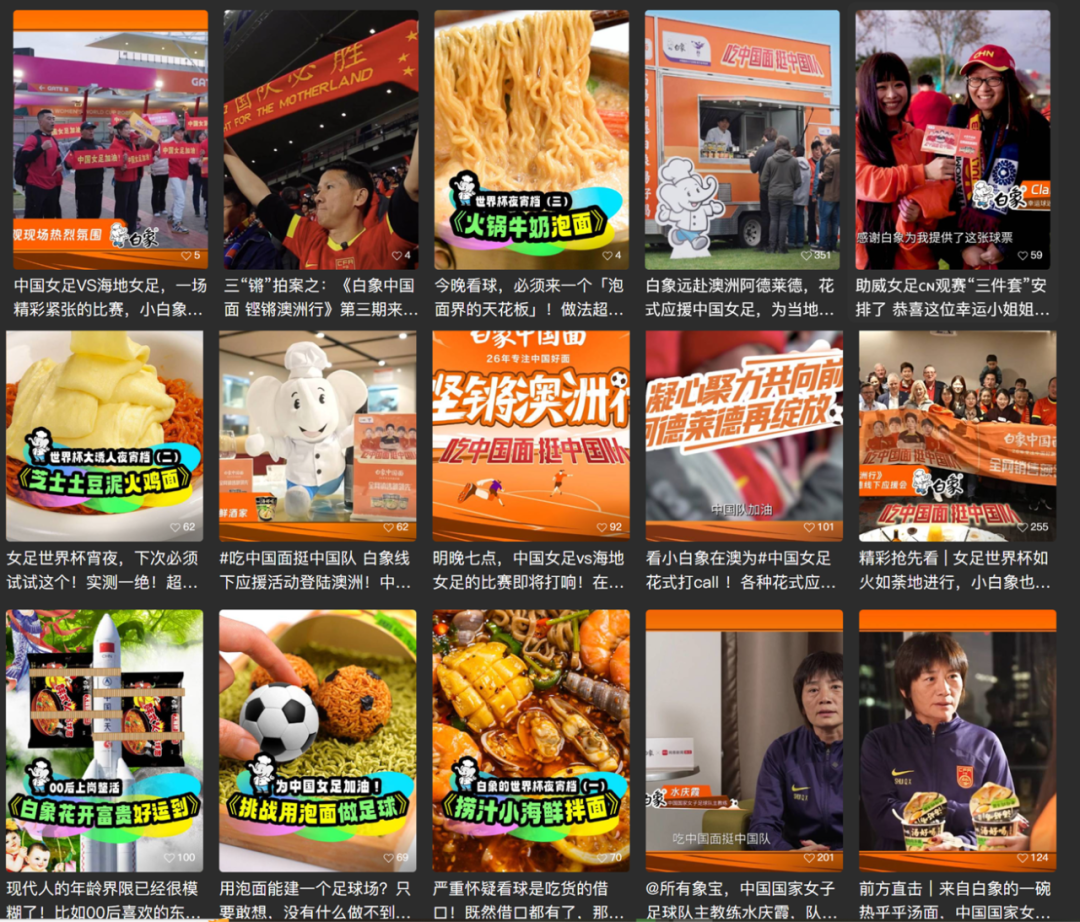Open the 明晚七点 铿锵澳洲行 video
The image size is (1080, 922).
531,436
